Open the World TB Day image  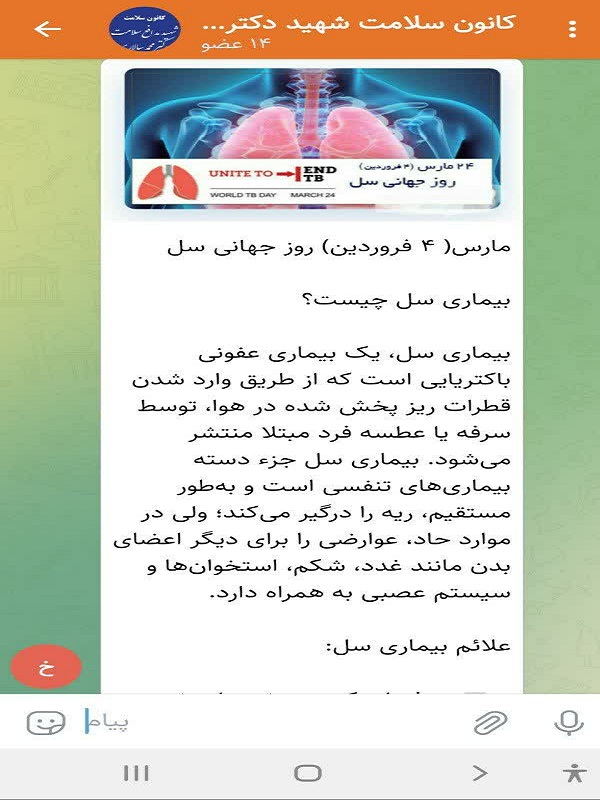pos(312,139)
